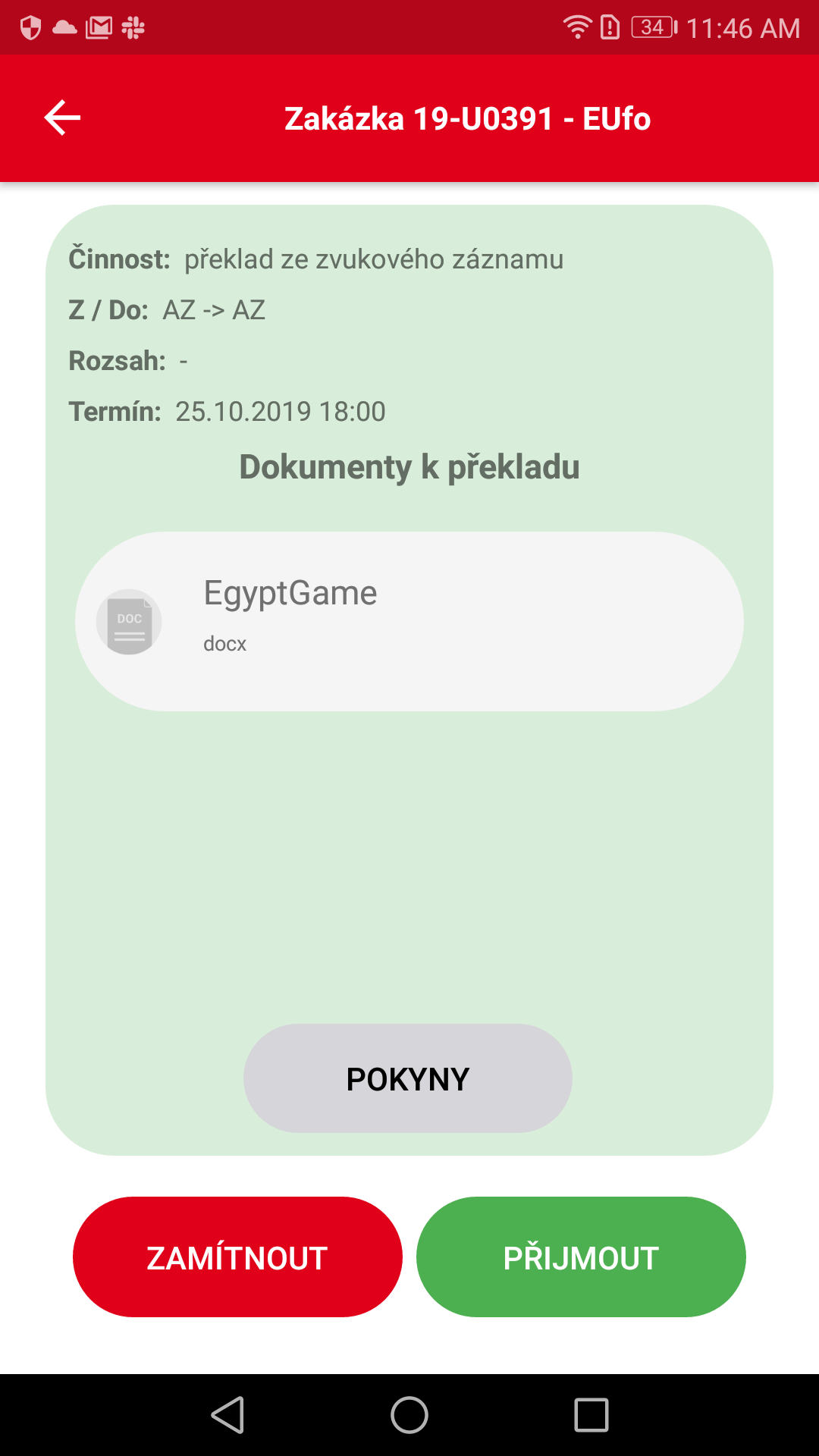
Task: Reject the order with ZAMÍTNOUT
Action: click(237, 1257)
